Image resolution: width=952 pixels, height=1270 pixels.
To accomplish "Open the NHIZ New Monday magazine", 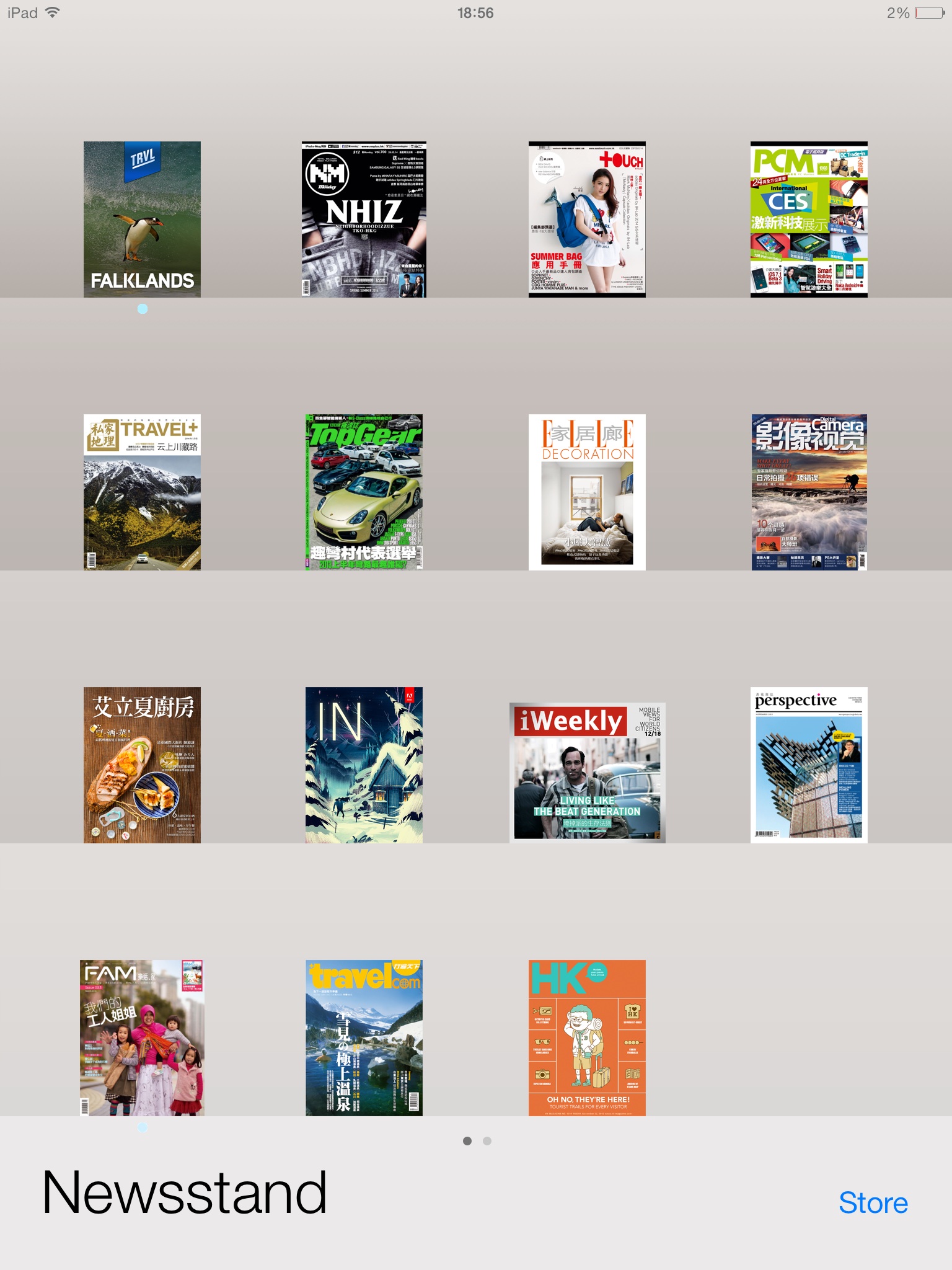I will [364, 219].
